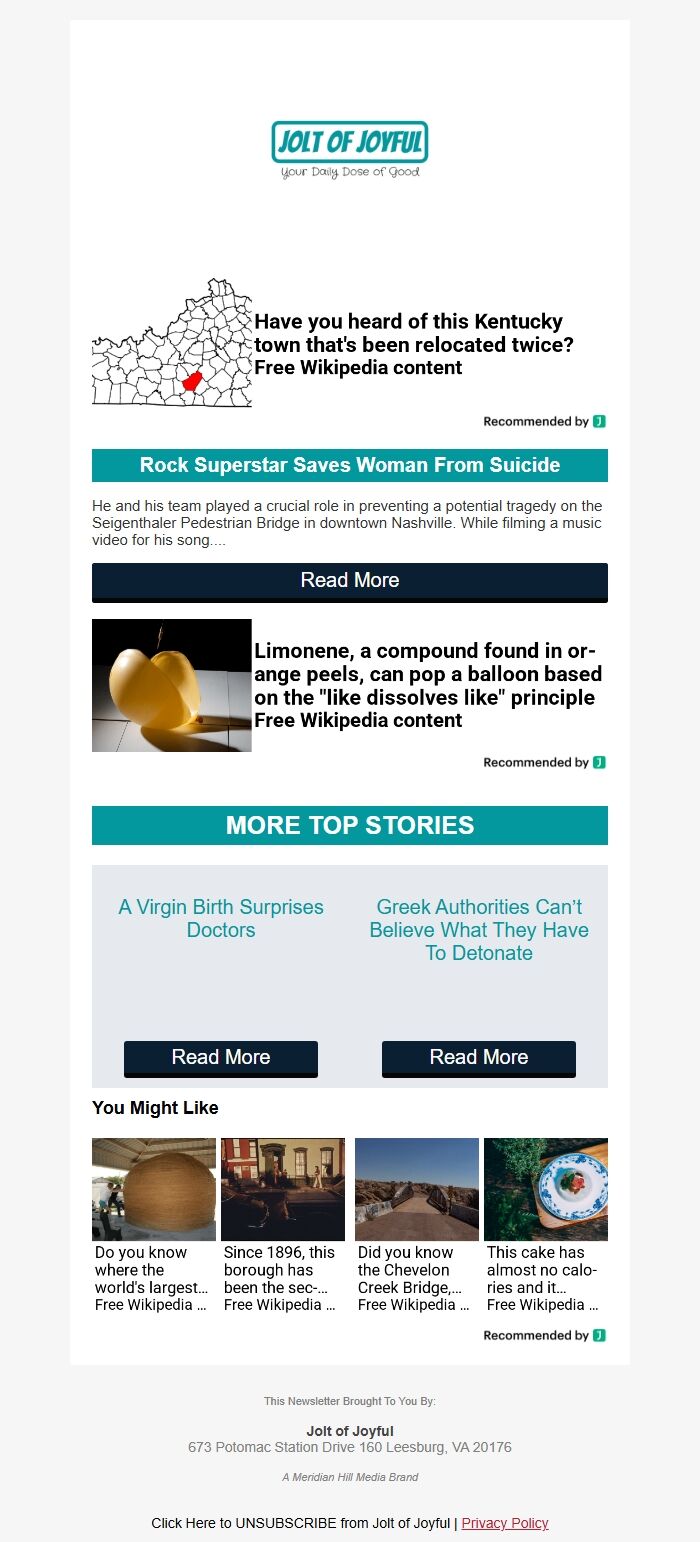The image size is (700, 1542).
Task: Open the Privacy Policy link
Action: click(x=505, y=1523)
